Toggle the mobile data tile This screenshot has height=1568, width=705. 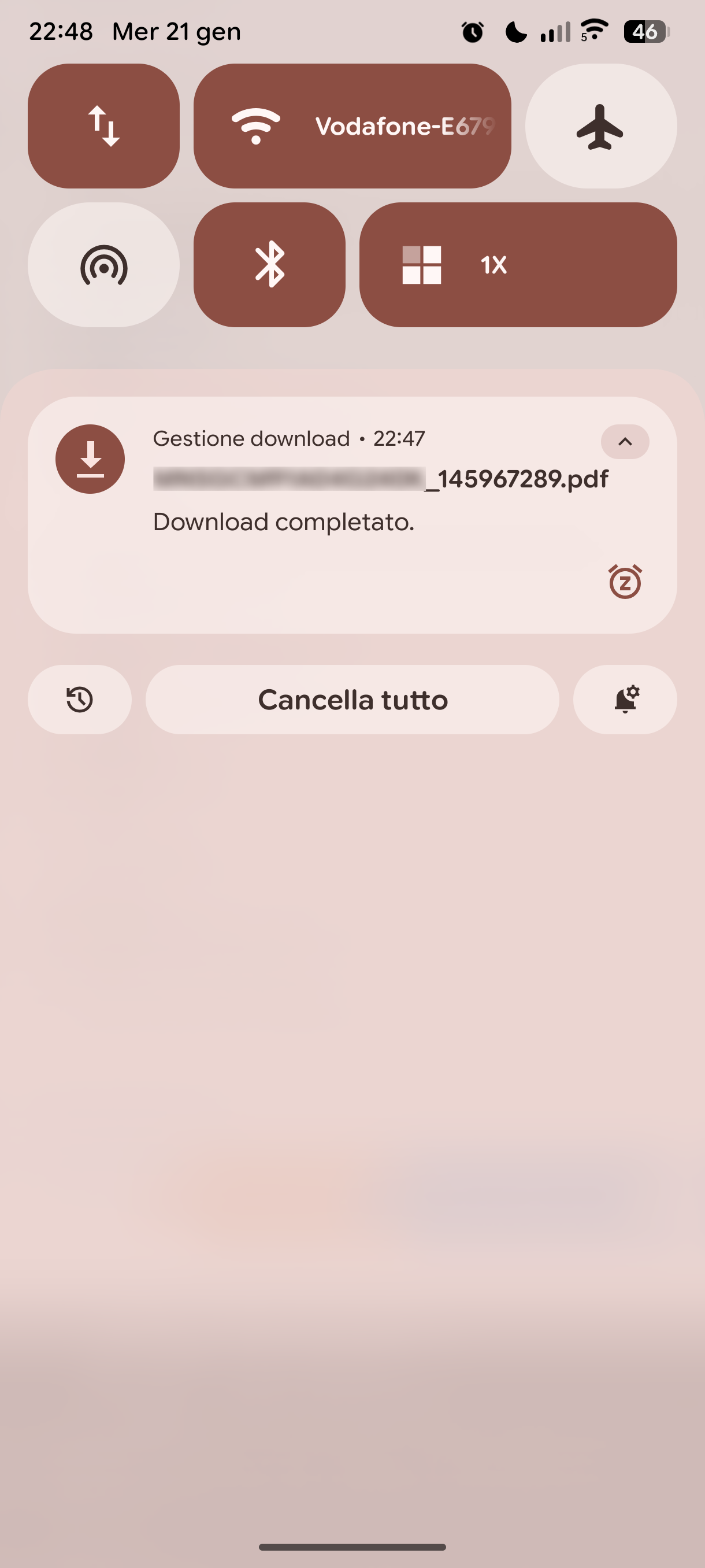[103, 126]
